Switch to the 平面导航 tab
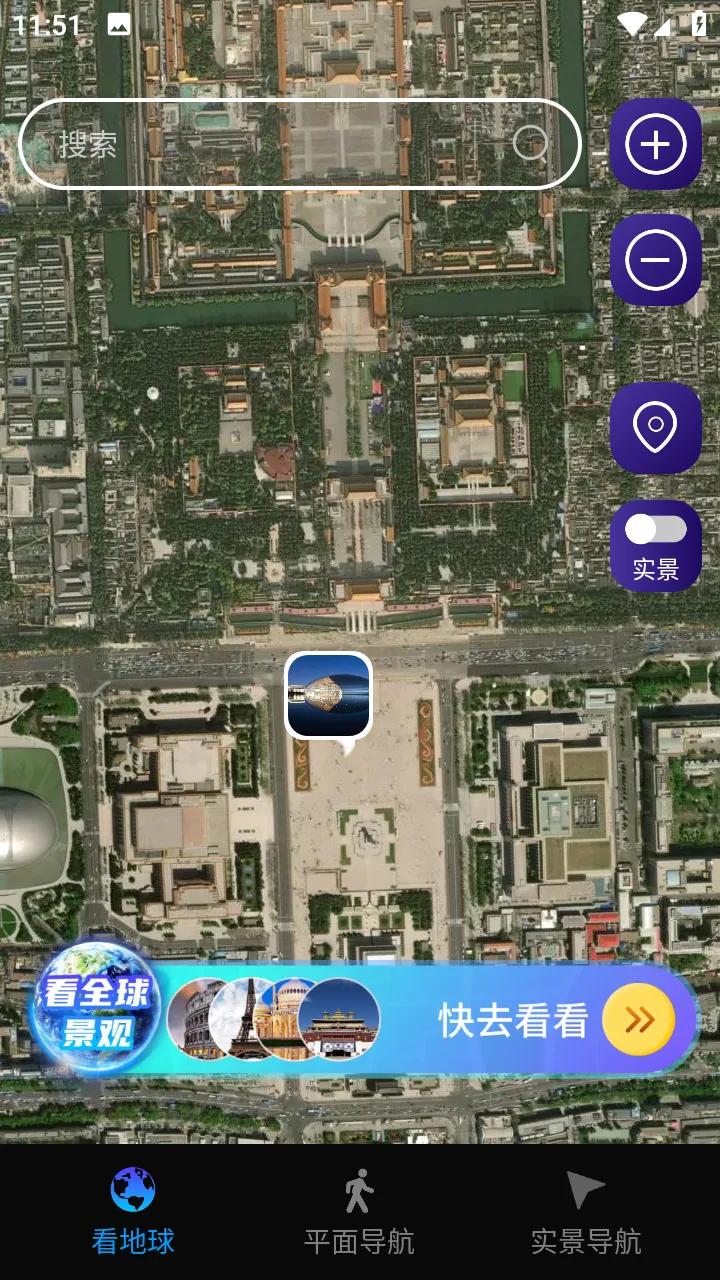This screenshot has width=720, height=1280. [359, 1212]
